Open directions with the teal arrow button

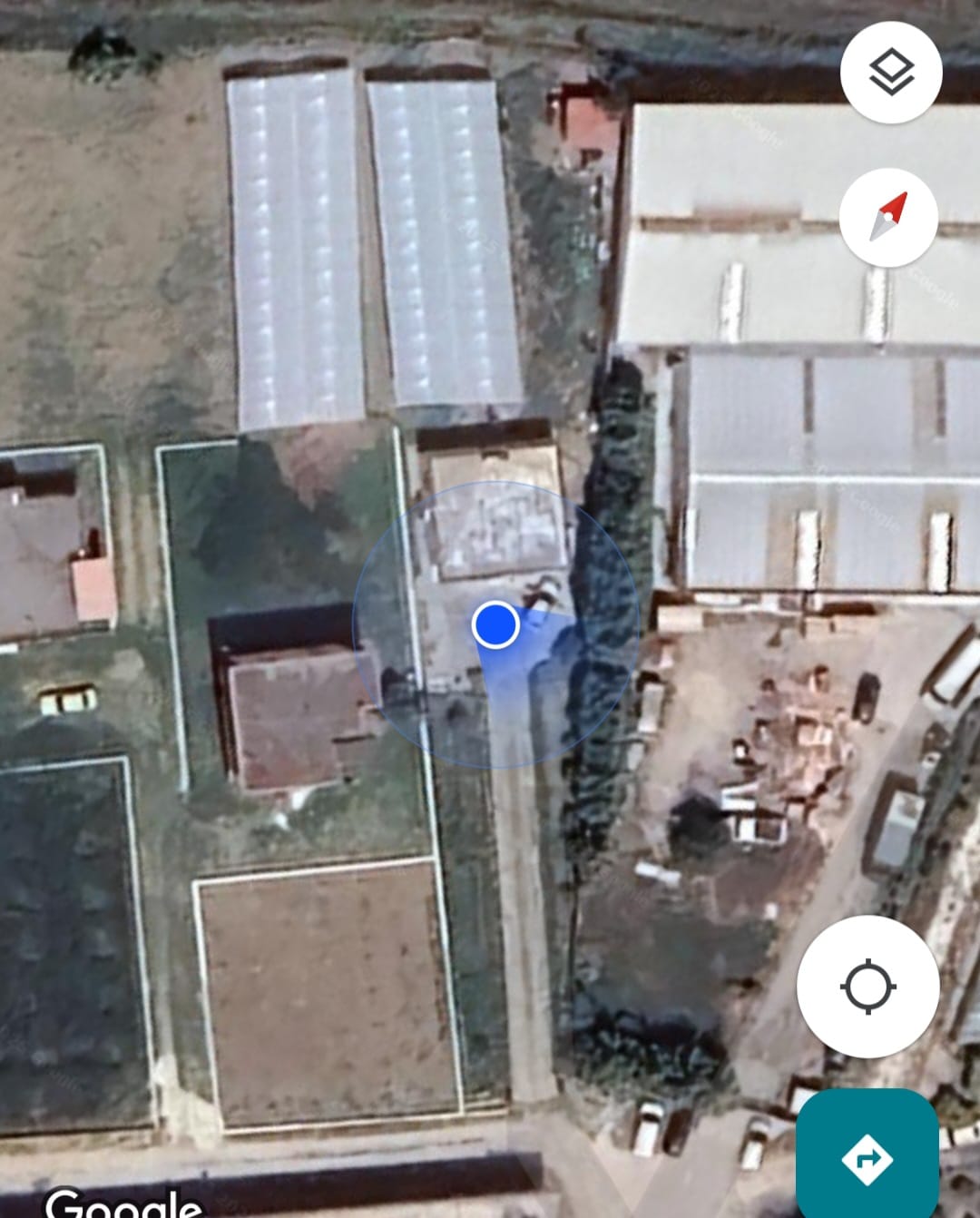tap(867, 1157)
